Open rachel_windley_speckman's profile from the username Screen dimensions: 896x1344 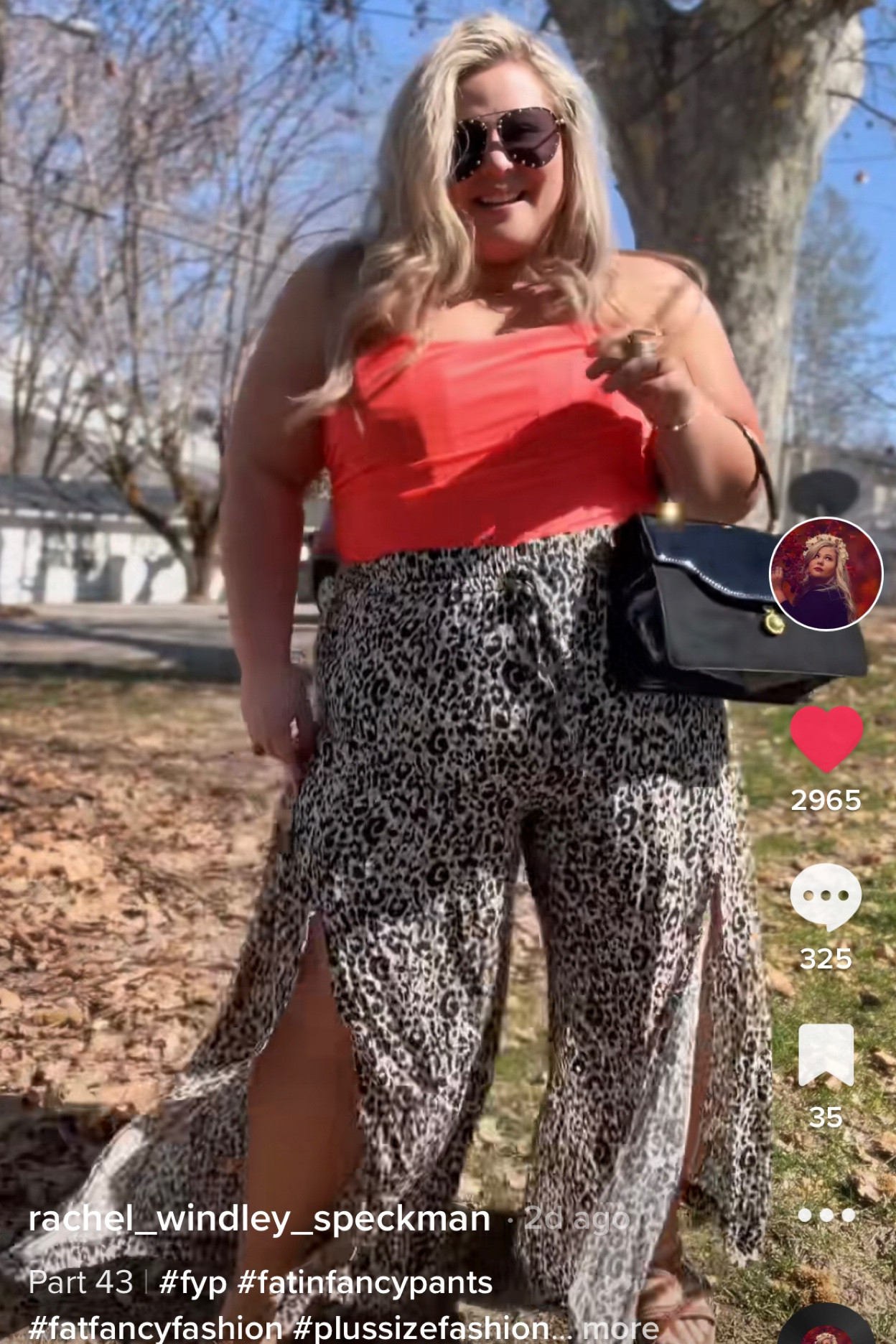(259, 1218)
